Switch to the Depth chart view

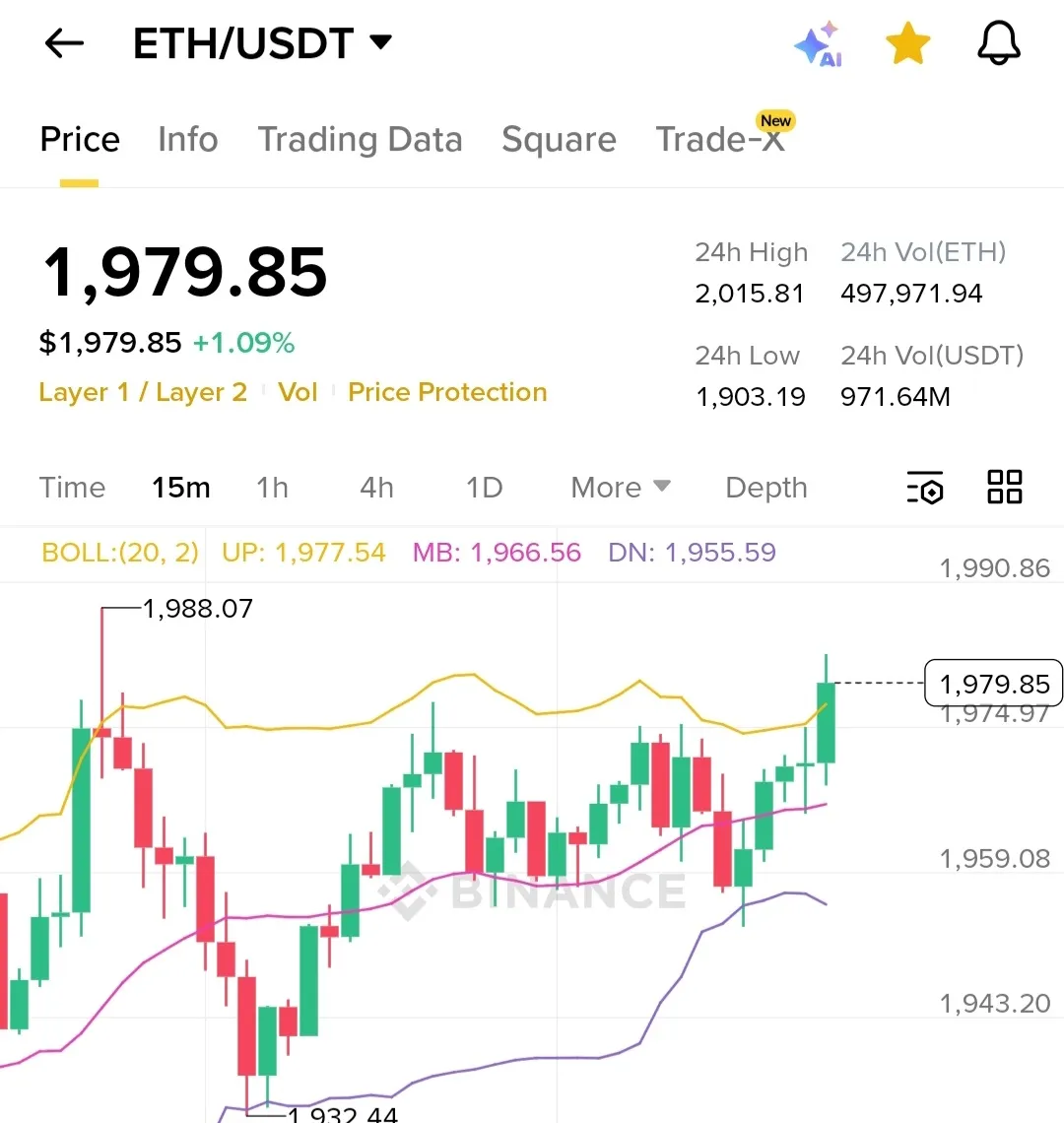(x=765, y=488)
